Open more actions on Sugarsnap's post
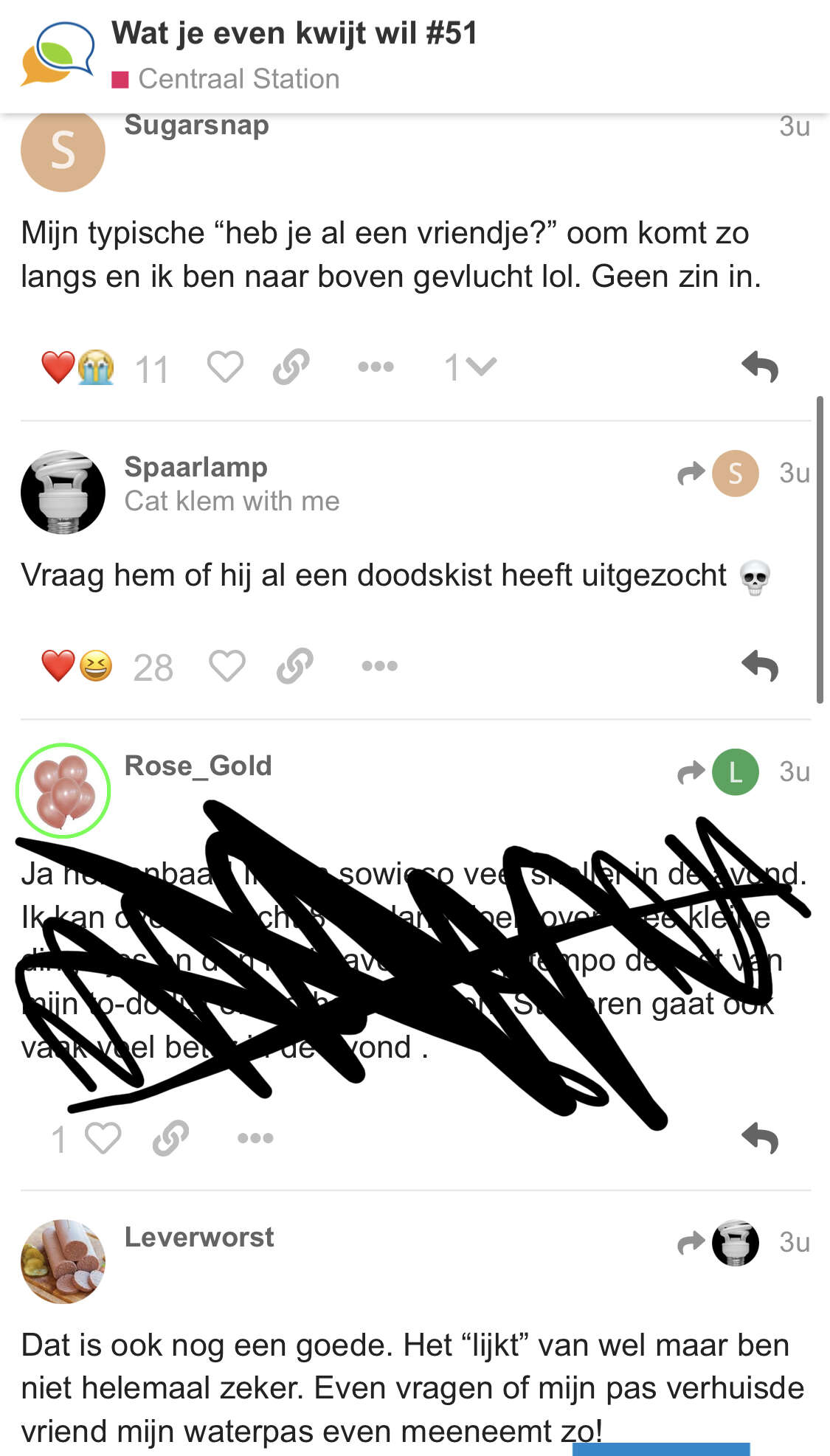 click(376, 367)
